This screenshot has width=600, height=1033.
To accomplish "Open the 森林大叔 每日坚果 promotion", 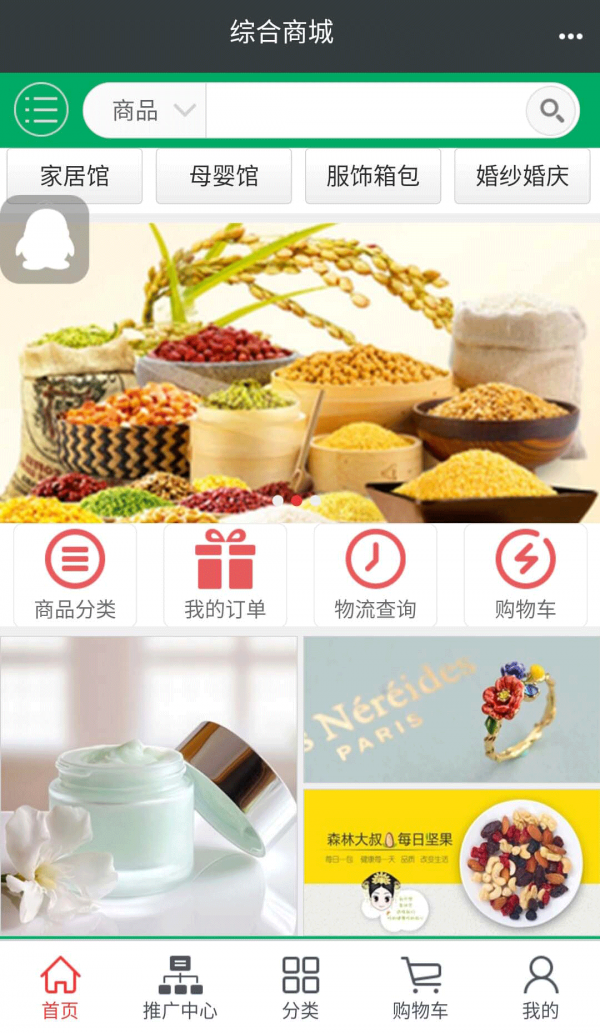I will tap(451, 862).
